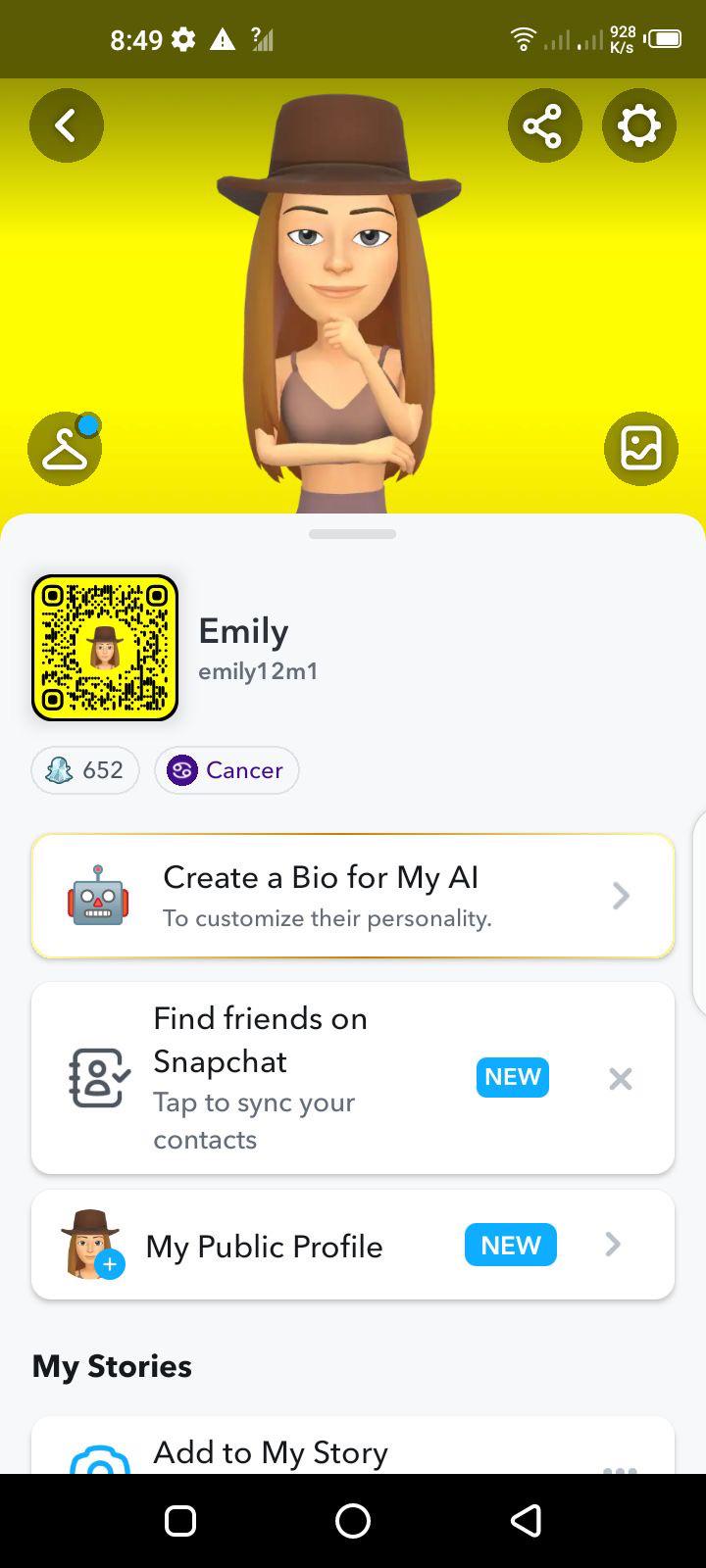Image resolution: width=706 pixels, height=1568 pixels.
Task: Open the Settings gear
Action: point(638,124)
